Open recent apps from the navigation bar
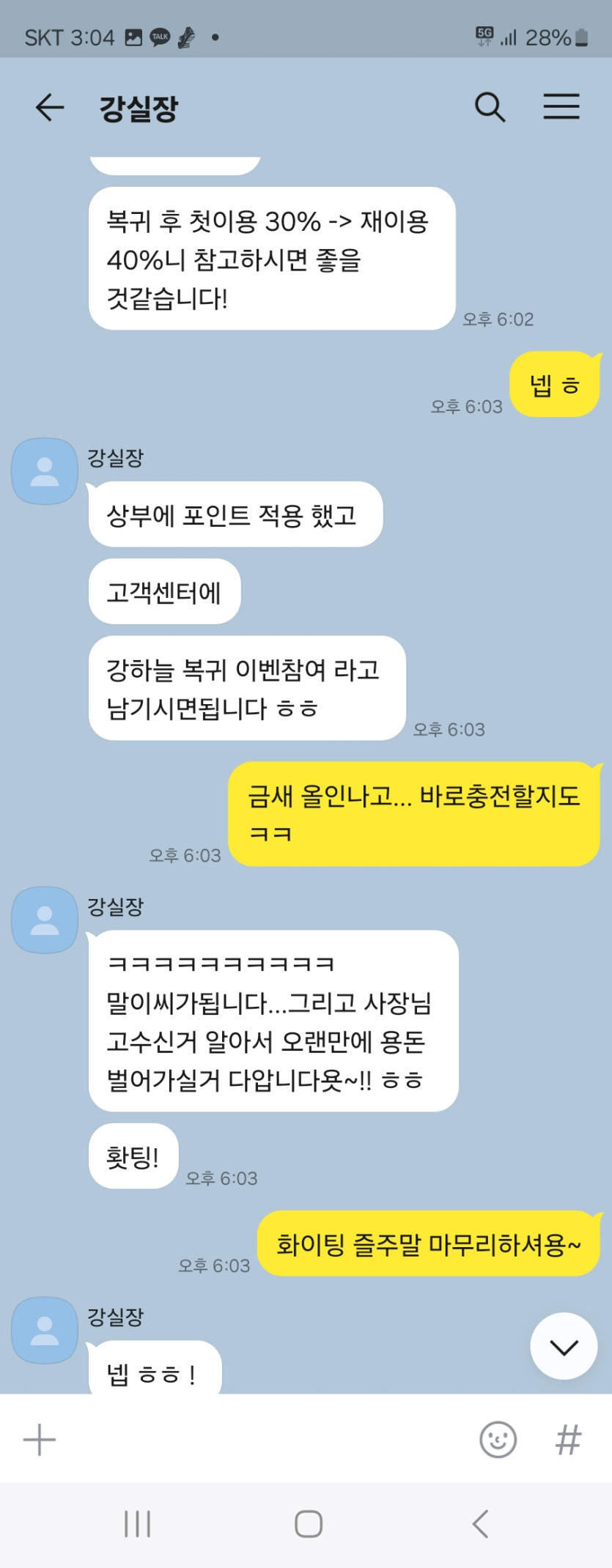This screenshot has width=612, height=1568. click(x=137, y=1524)
